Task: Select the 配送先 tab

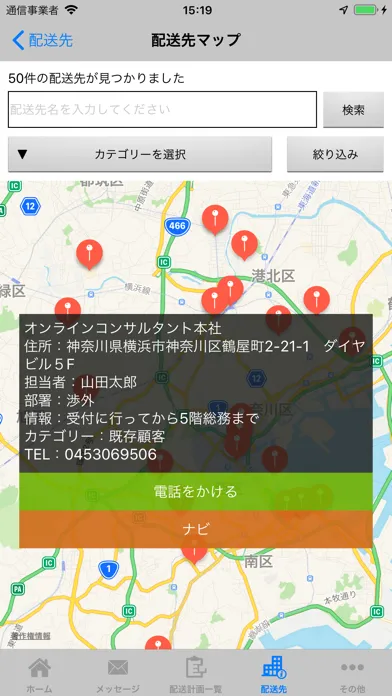Action: (274, 674)
